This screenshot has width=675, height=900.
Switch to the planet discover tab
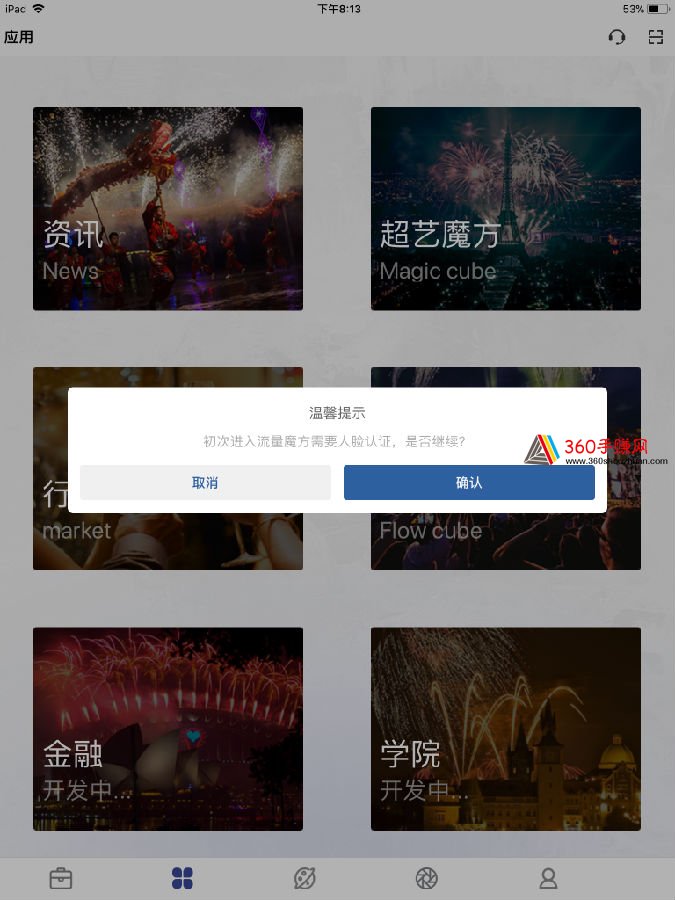304,878
